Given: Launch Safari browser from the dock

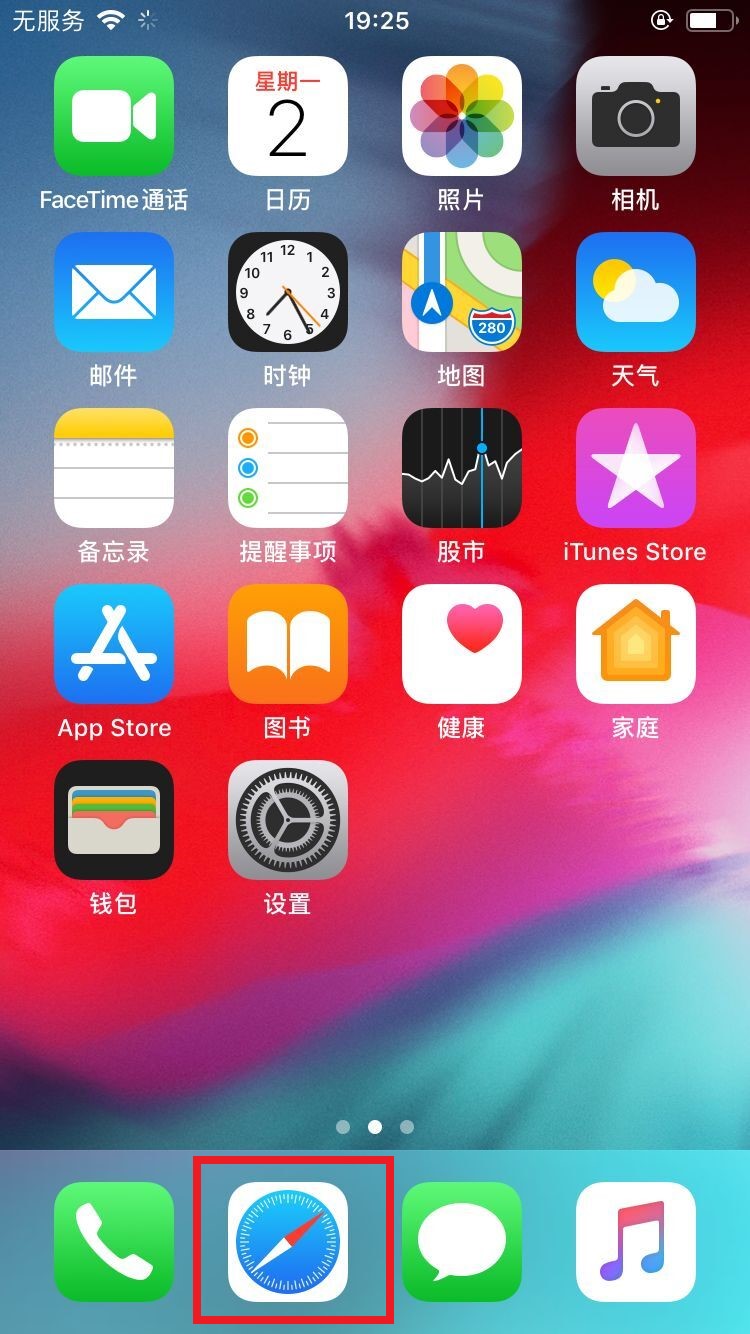Looking at the screenshot, I should click(287, 1242).
